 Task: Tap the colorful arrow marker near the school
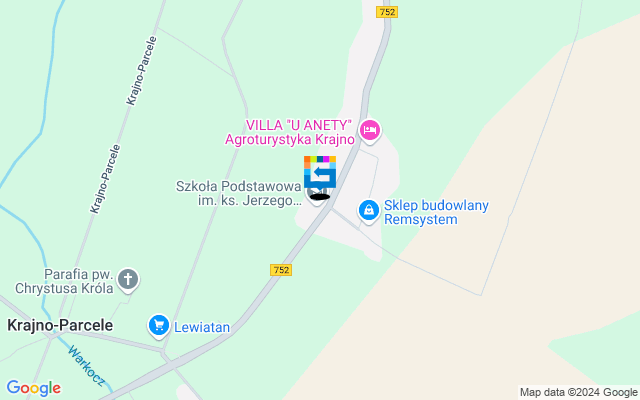pyautogui.click(x=320, y=172)
